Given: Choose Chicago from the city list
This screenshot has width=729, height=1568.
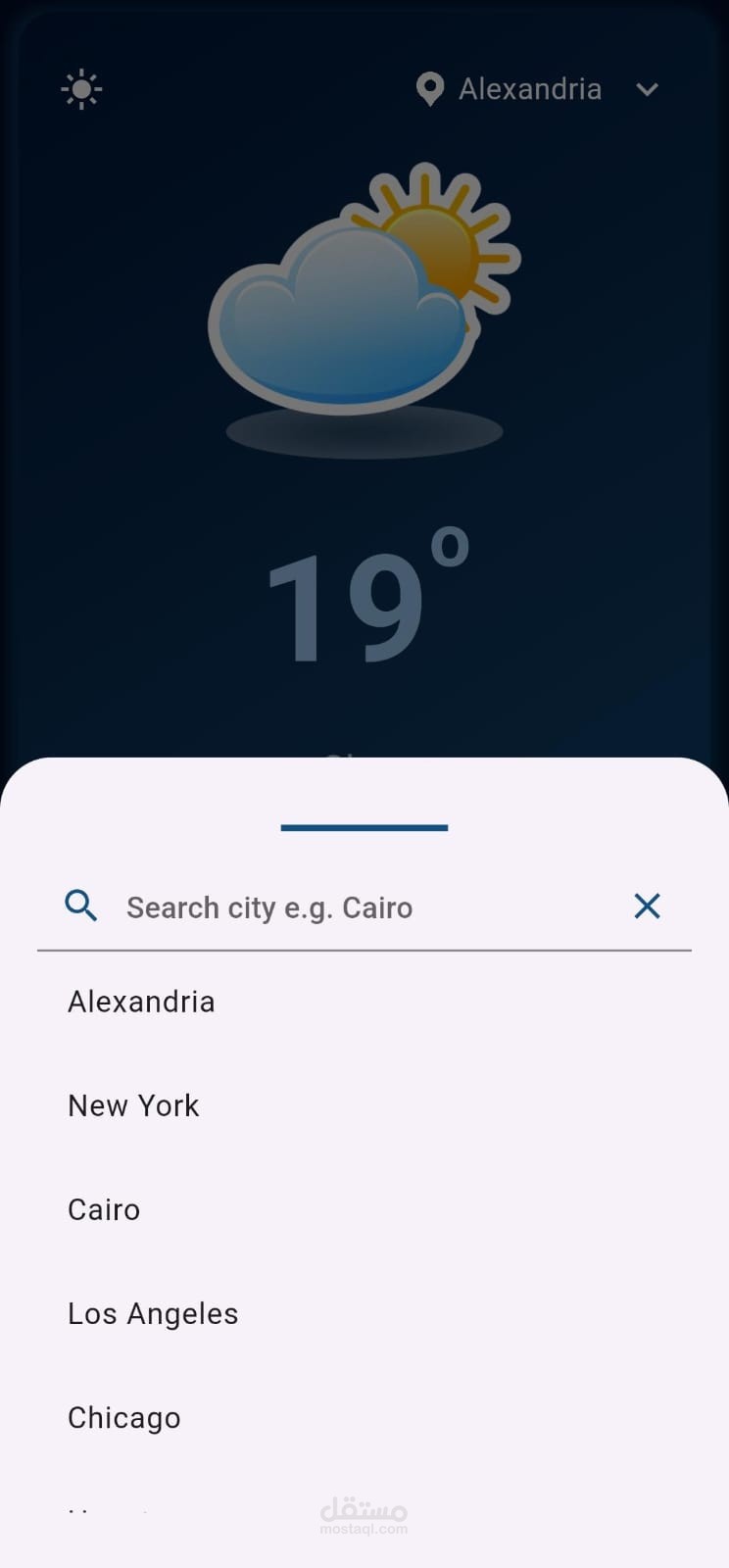Looking at the screenshot, I should pos(364,1417).
